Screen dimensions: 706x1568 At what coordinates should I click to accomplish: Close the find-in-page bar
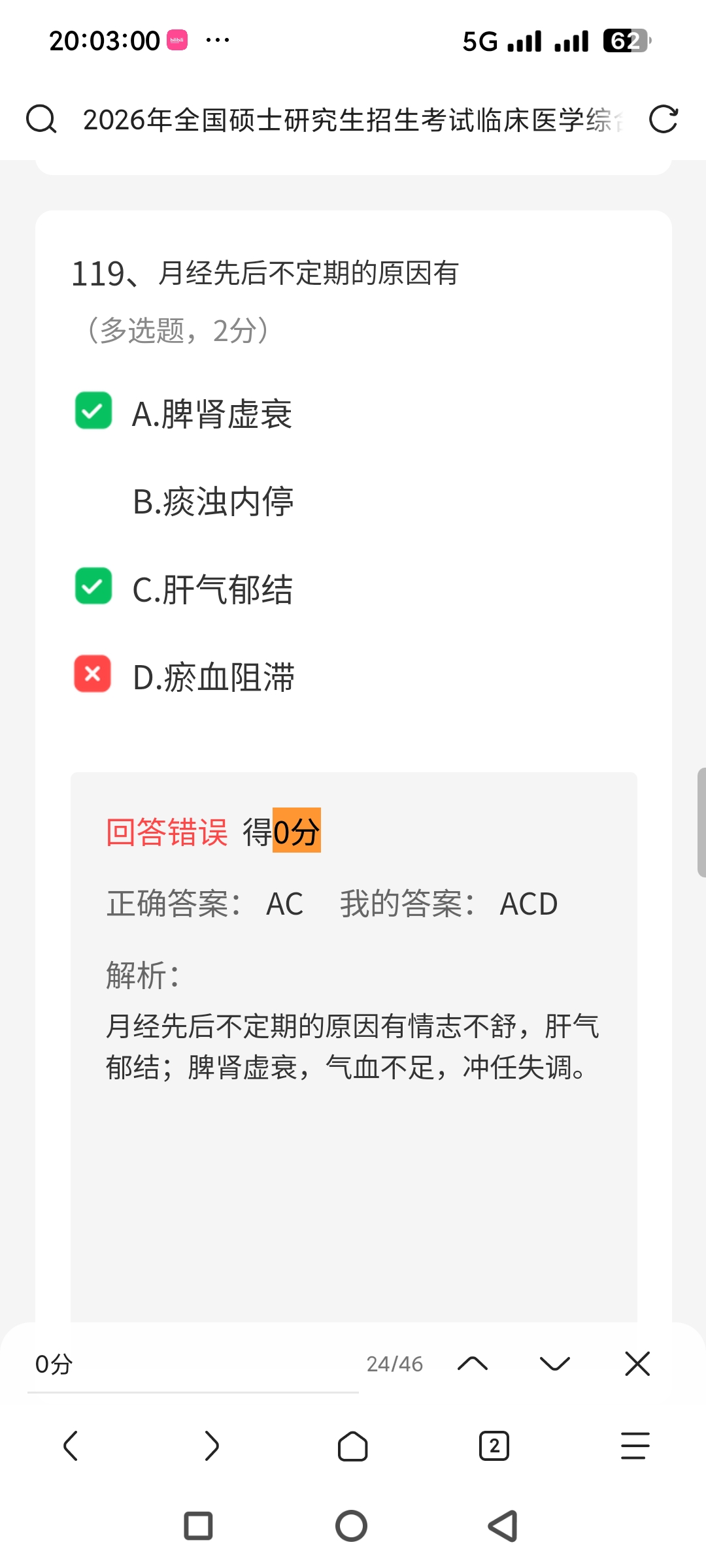pyautogui.click(x=637, y=1364)
